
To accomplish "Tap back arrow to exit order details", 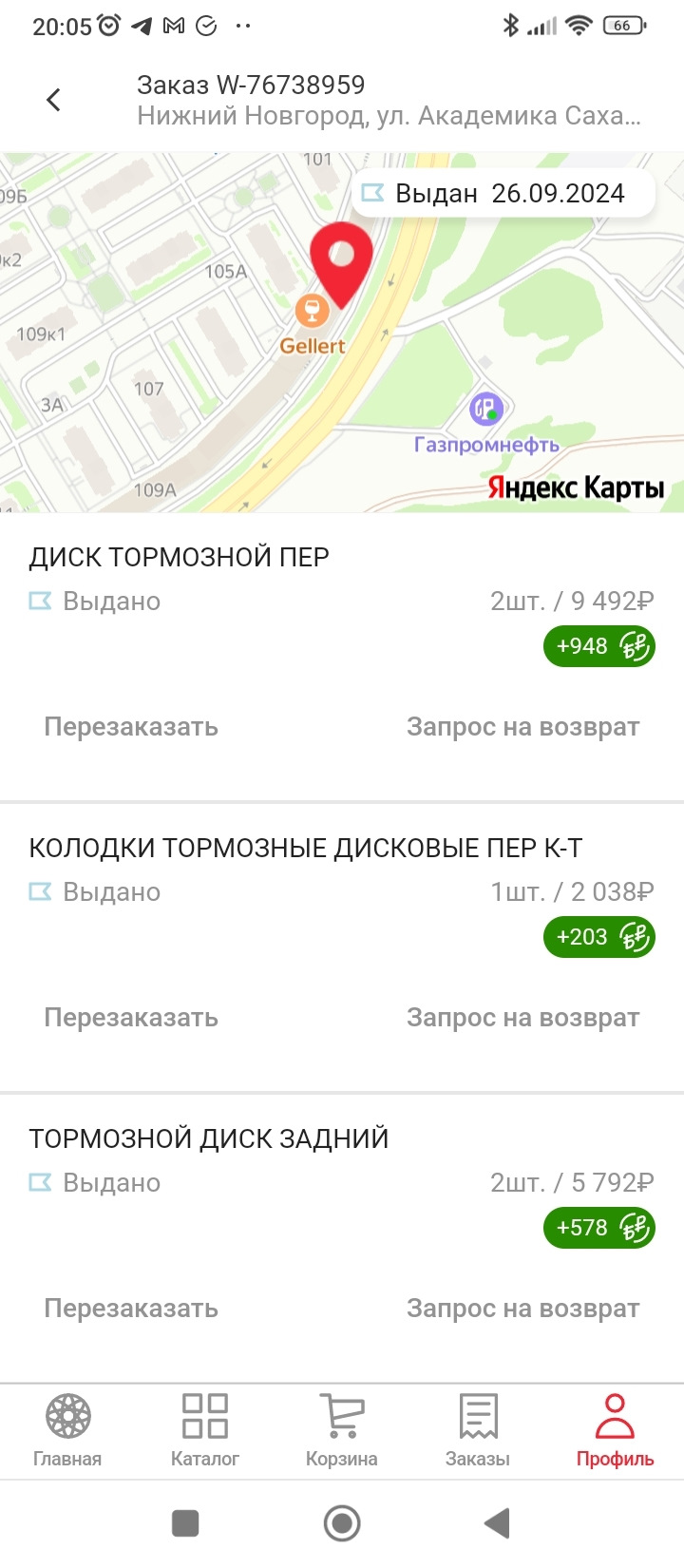I will click(52, 98).
